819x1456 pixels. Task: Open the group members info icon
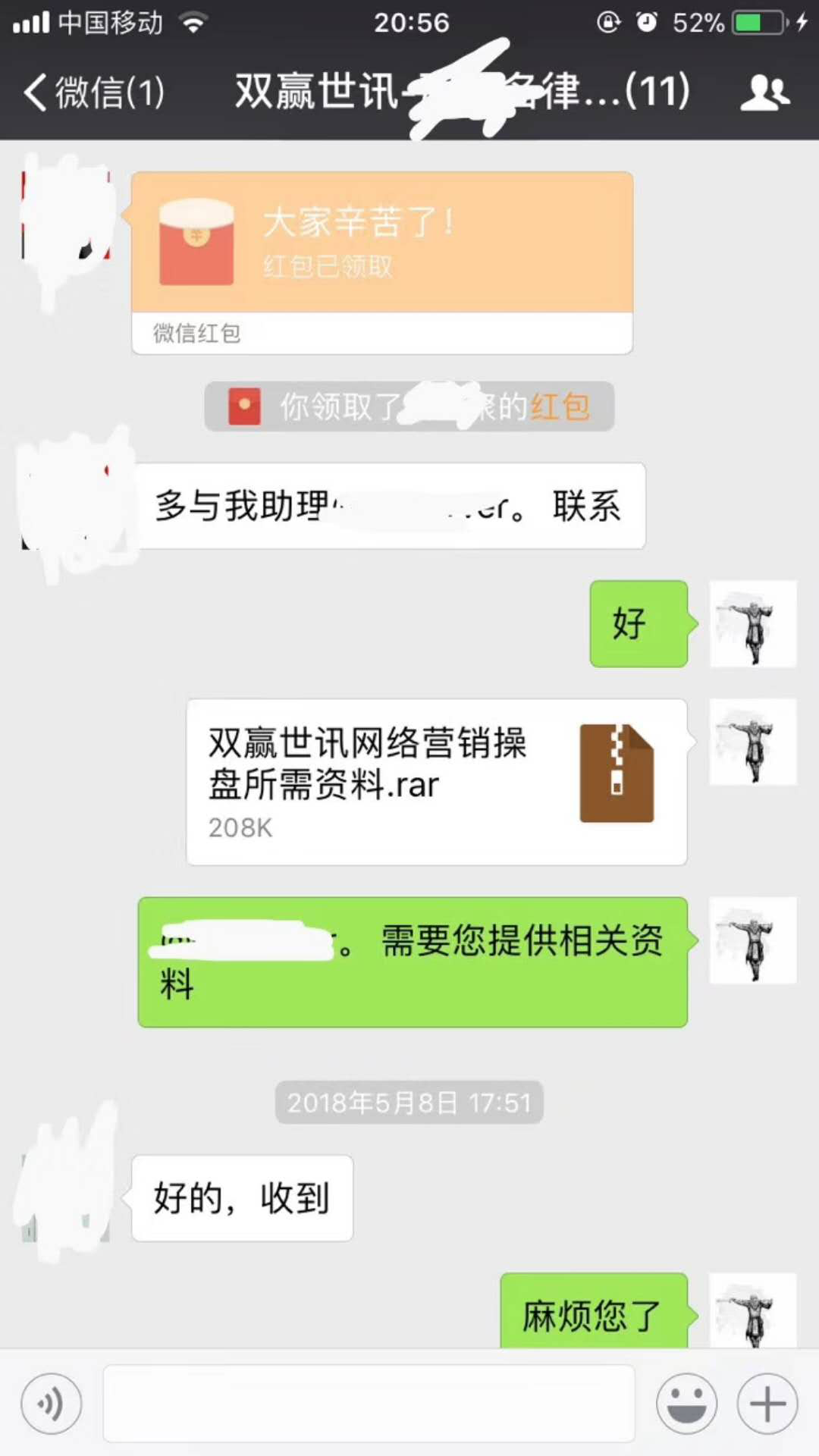click(764, 93)
